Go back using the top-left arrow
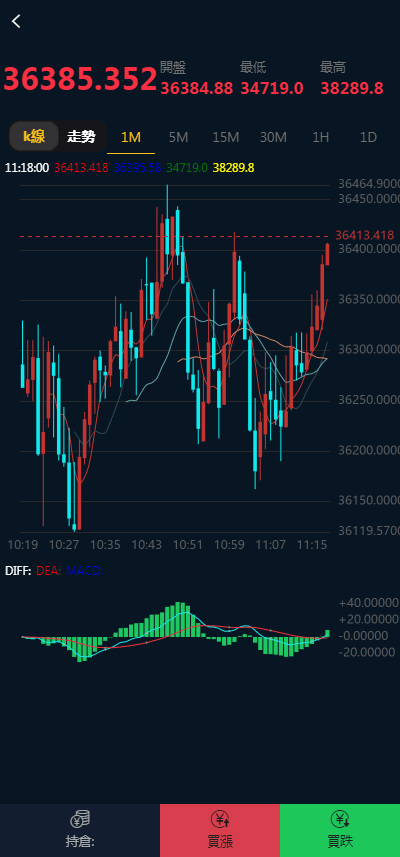Screen dimensions: 400x857 16,21
